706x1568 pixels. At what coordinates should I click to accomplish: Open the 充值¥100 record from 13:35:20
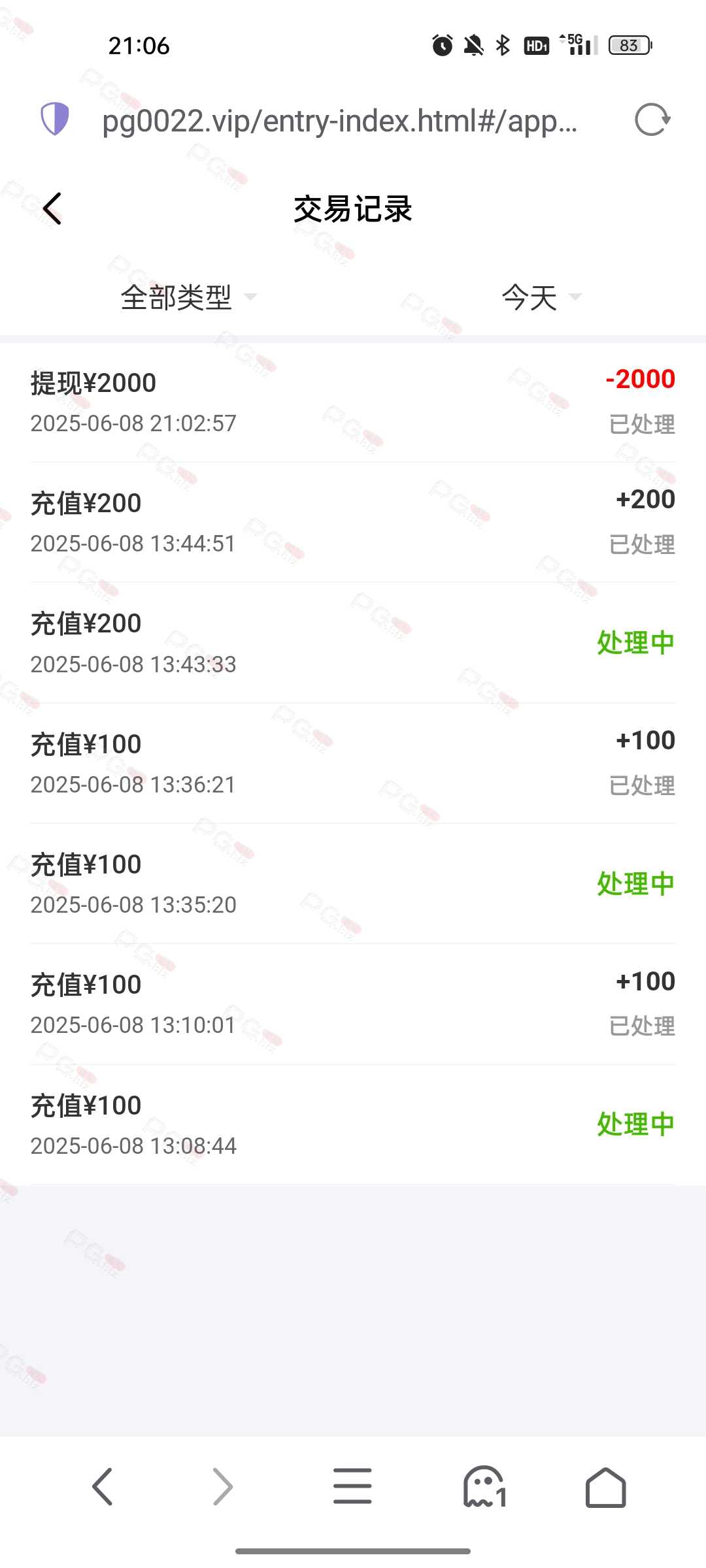(x=353, y=883)
